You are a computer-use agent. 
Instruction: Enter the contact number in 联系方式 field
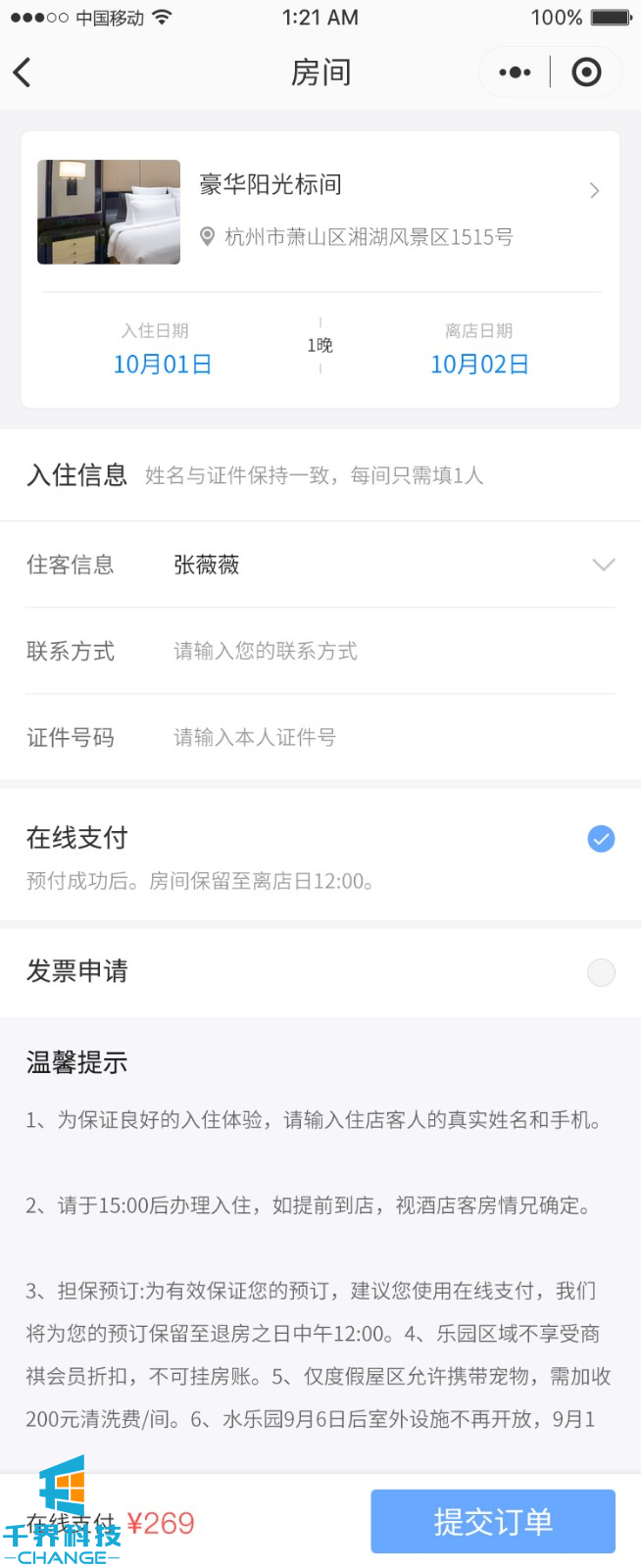[x=392, y=651]
